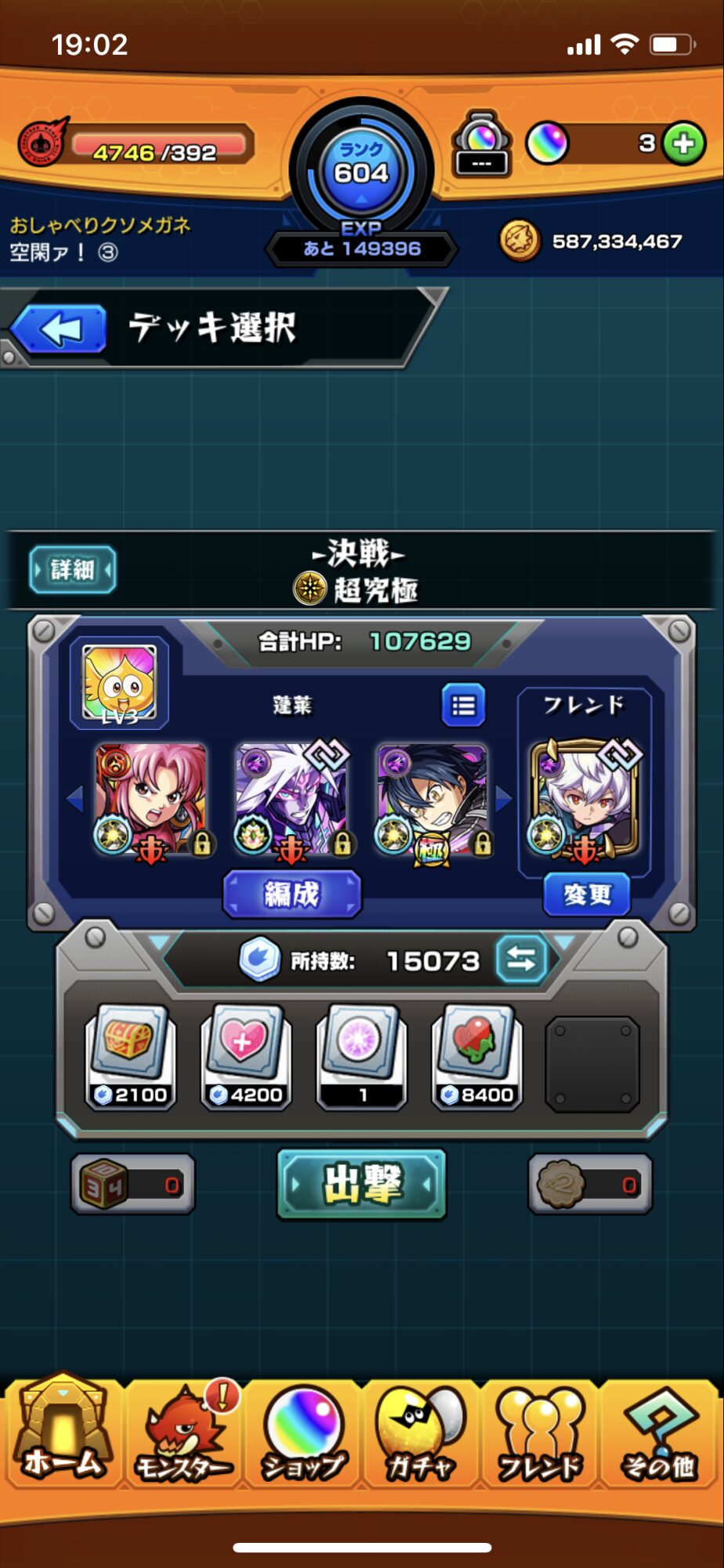Go back from the デッキ選択 screen

click(60, 328)
